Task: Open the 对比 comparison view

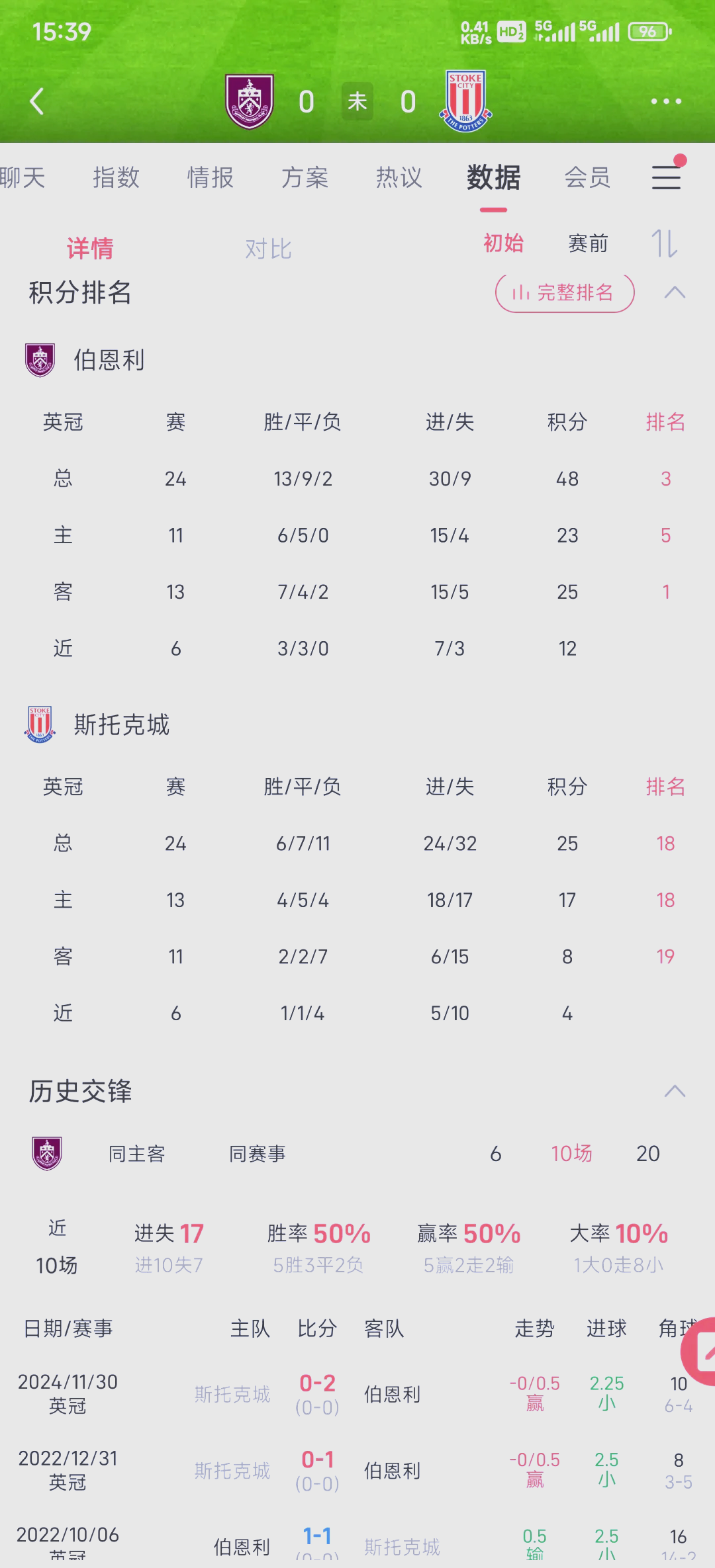Action: (x=266, y=248)
